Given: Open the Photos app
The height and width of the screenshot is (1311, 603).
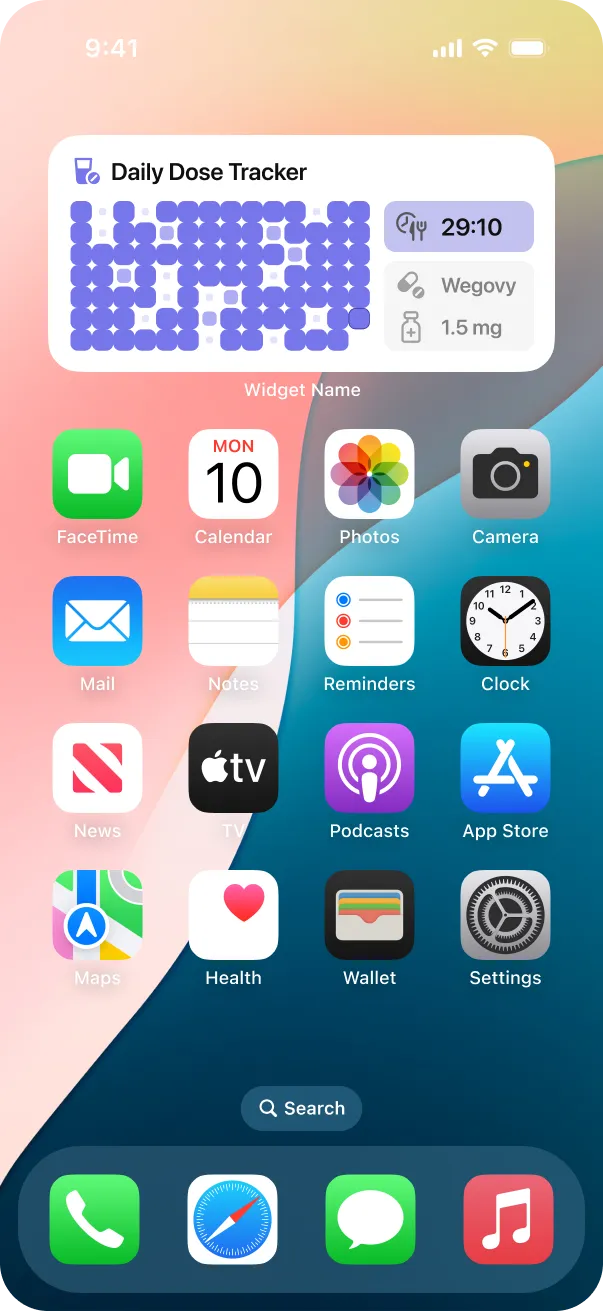Looking at the screenshot, I should point(369,474).
